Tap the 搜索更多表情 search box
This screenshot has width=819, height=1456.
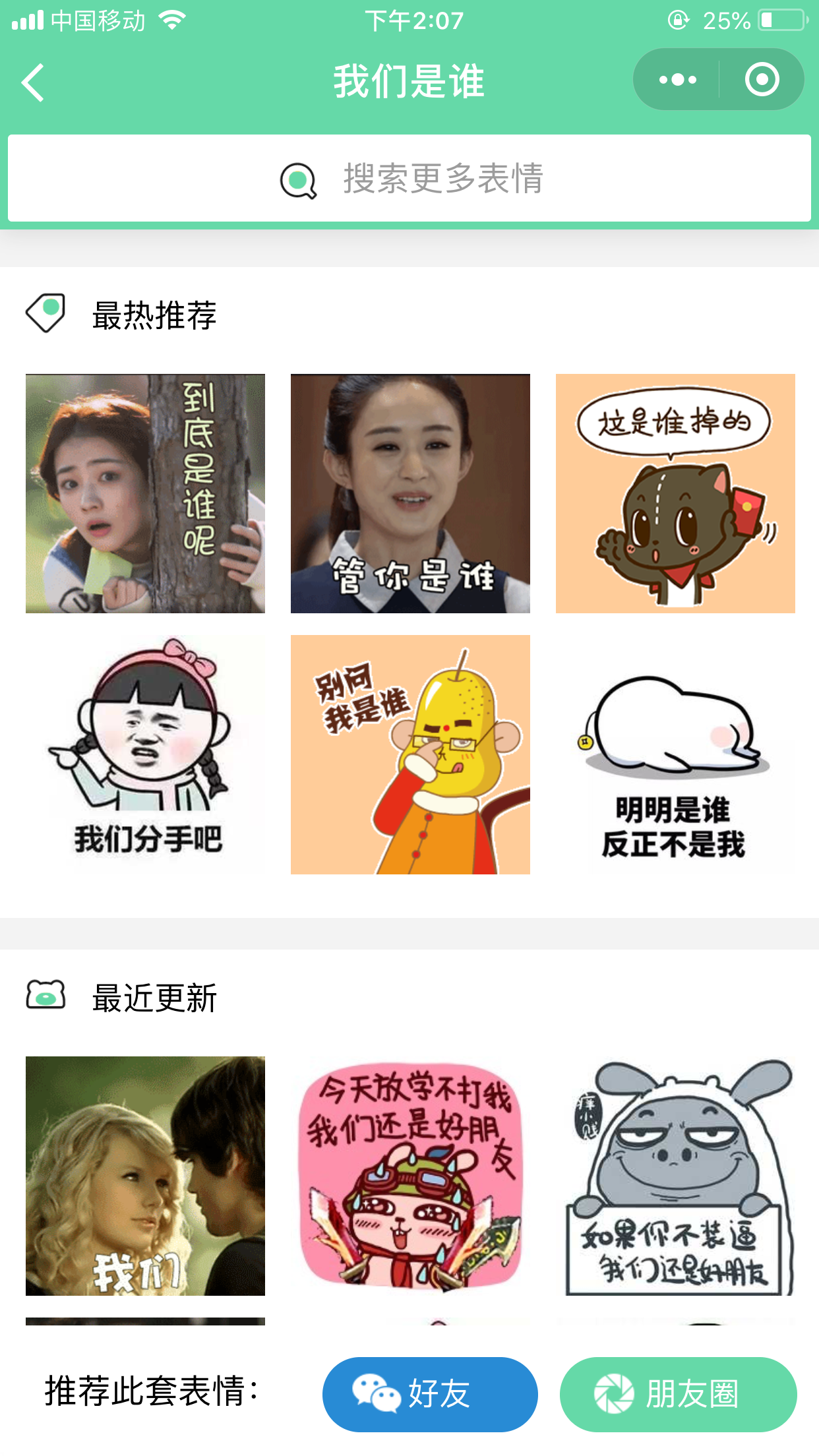(409, 178)
